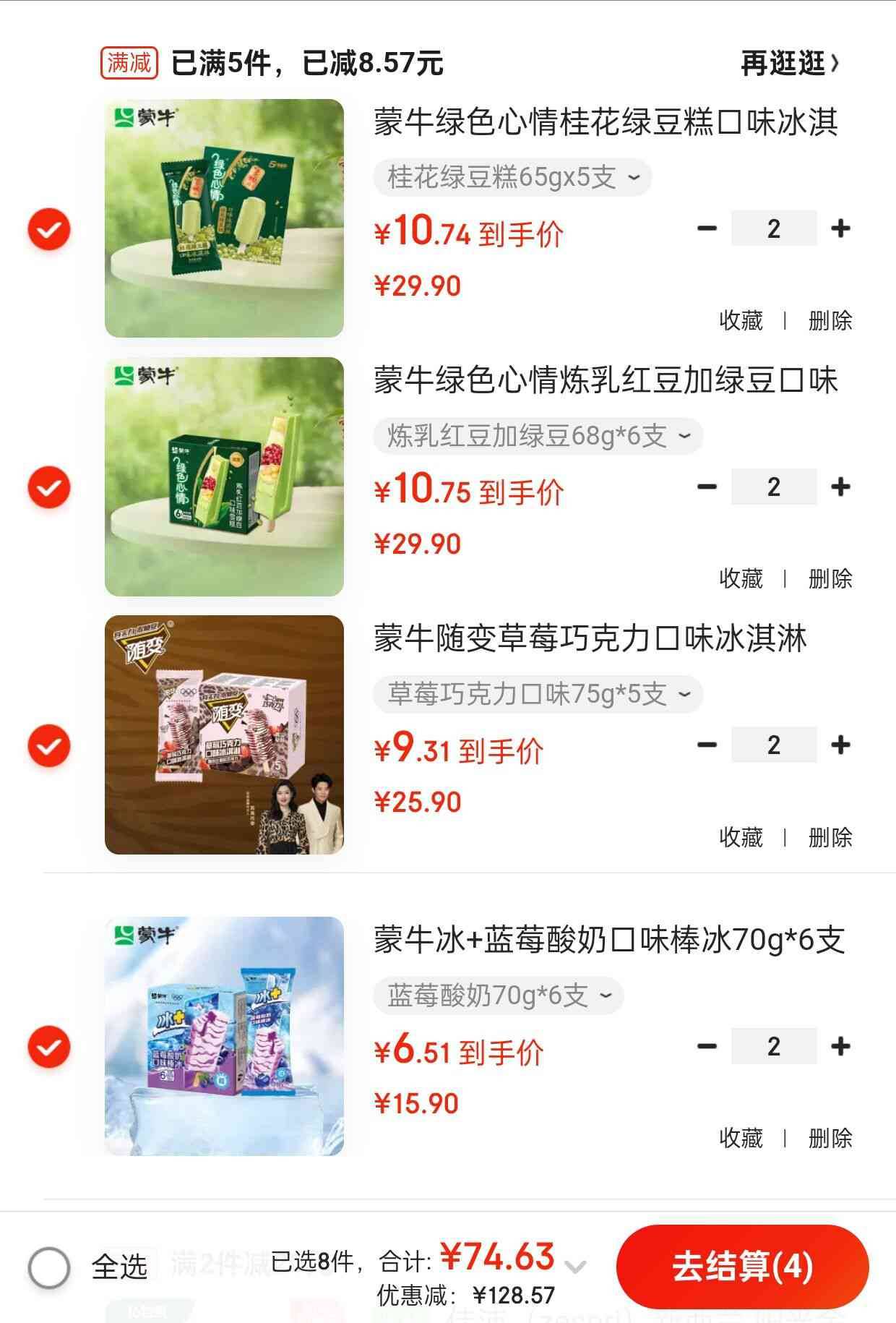Open the 蒙牛随变草莓巧克力 product image
Image resolution: width=896 pixels, height=1323 pixels.
click(x=224, y=735)
